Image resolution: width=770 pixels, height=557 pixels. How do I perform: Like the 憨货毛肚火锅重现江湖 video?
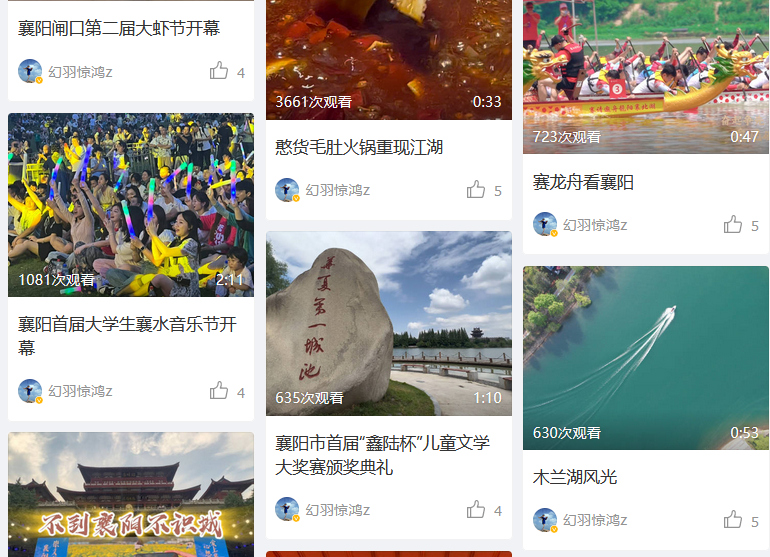[x=476, y=190]
